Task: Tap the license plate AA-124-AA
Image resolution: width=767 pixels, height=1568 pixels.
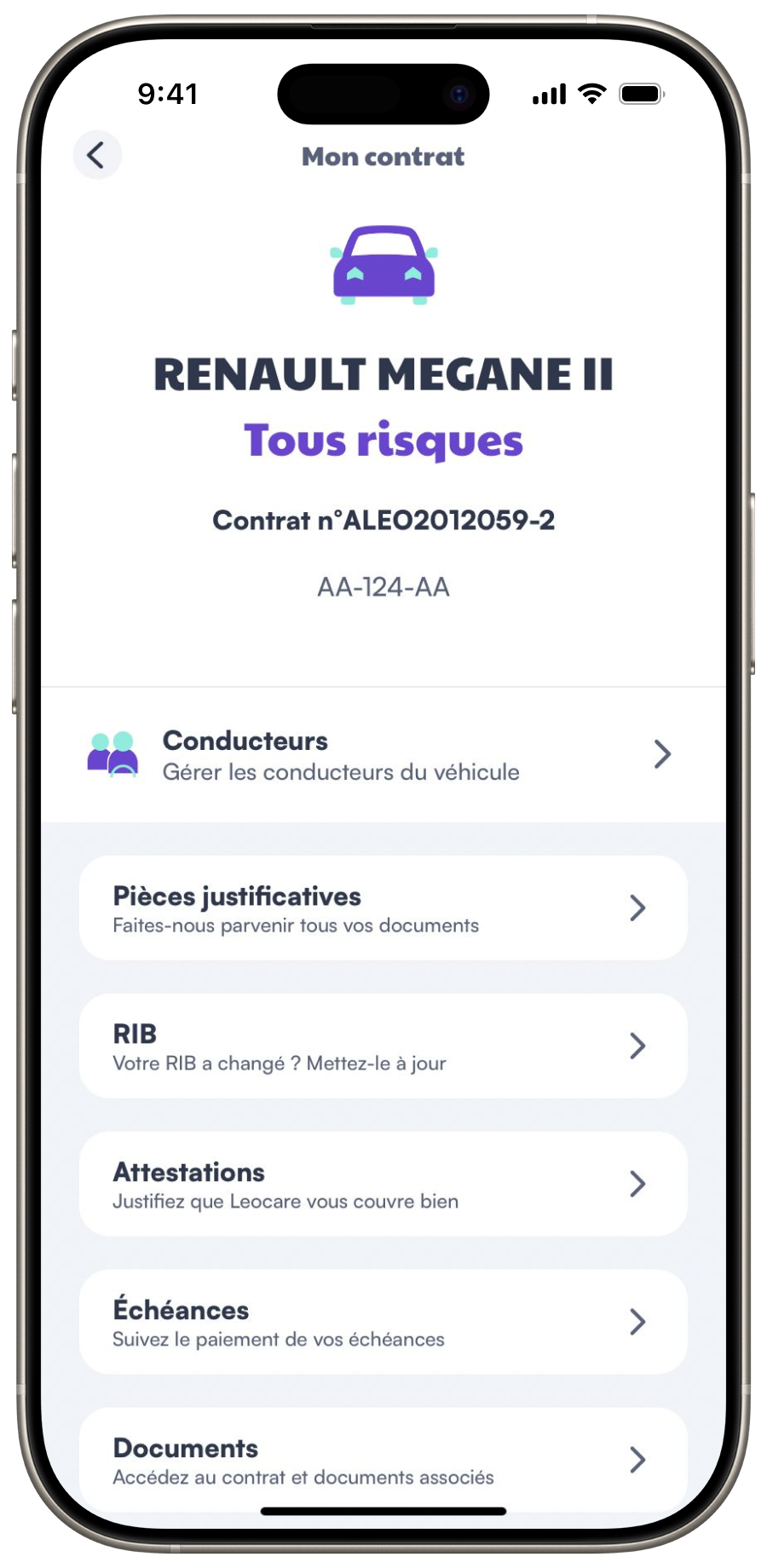Action: (383, 587)
